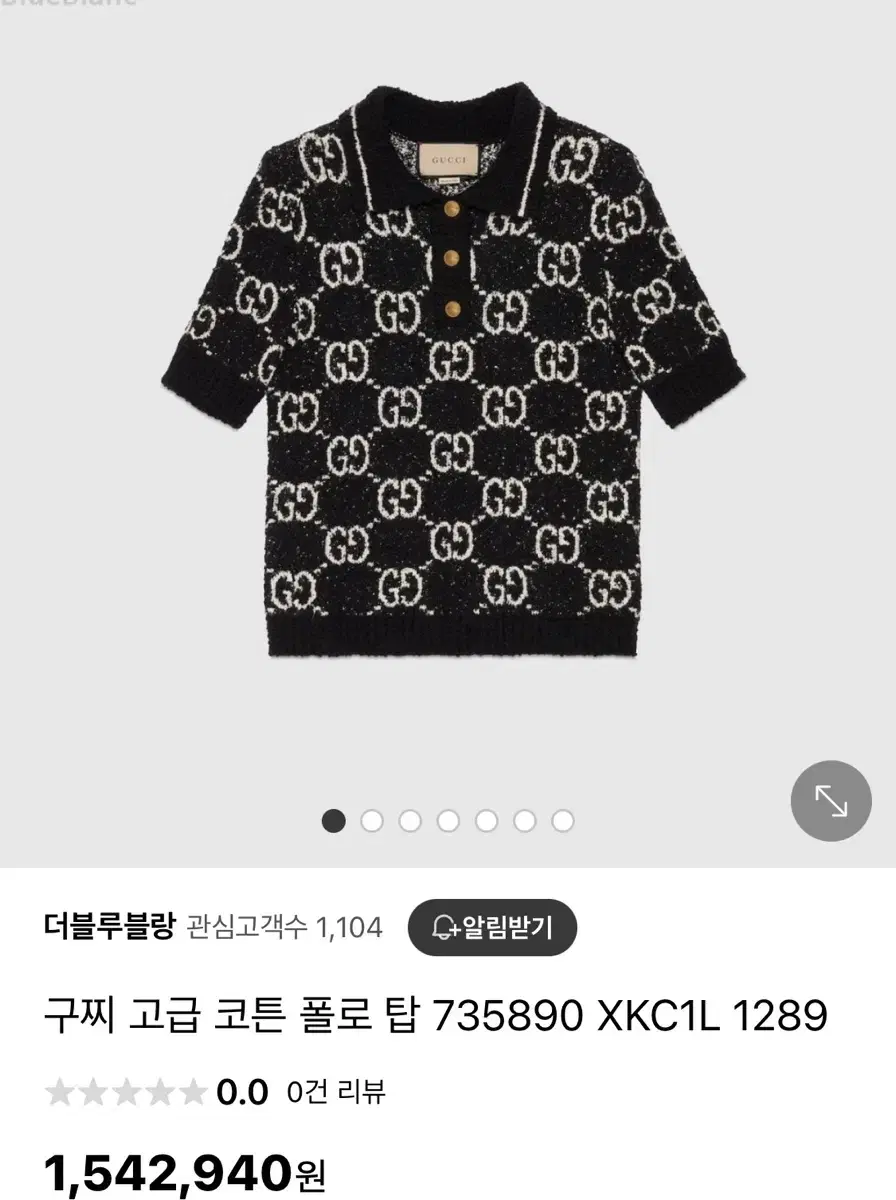Jump to the second image indicator dot

(372, 821)
